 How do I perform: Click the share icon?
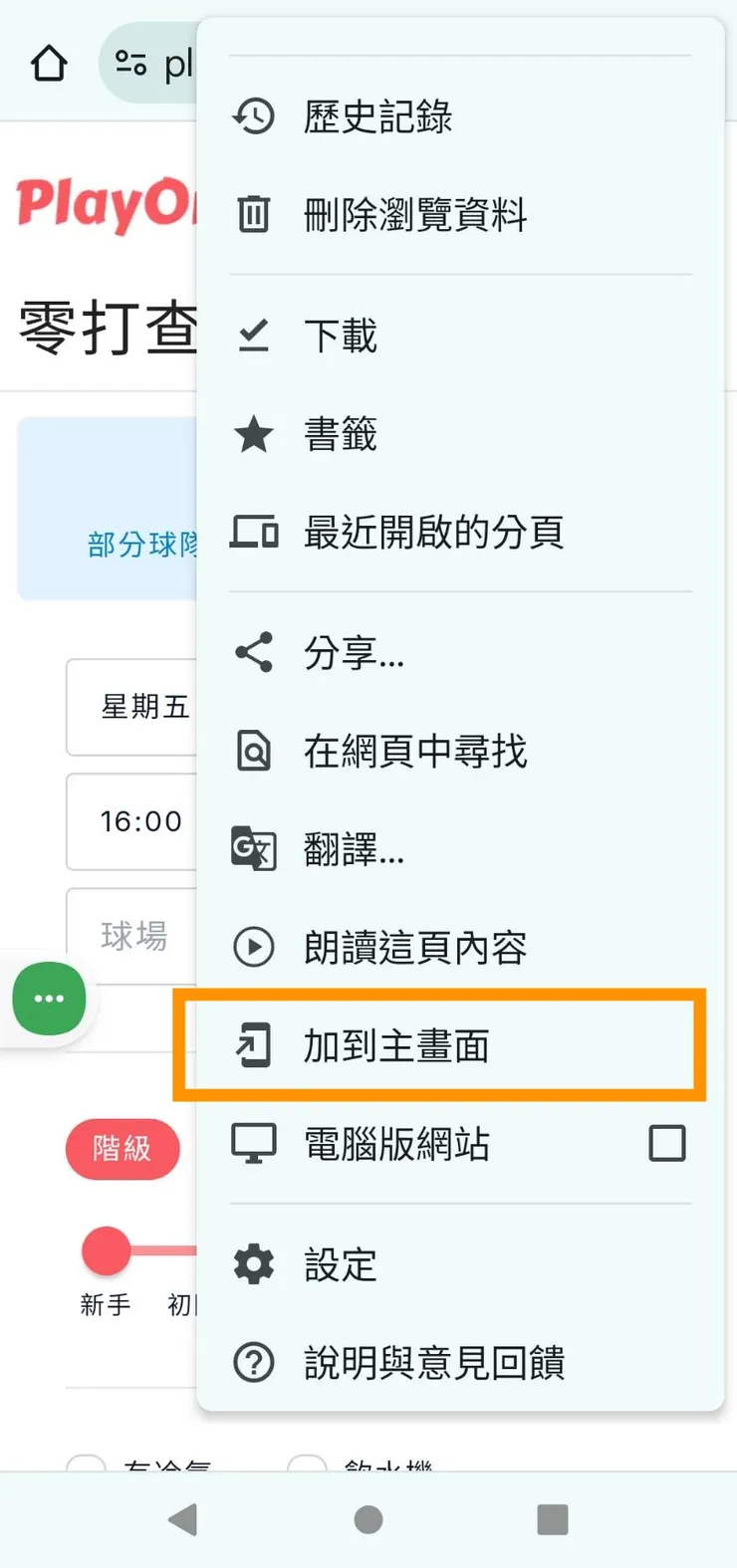tap(253, 652)
